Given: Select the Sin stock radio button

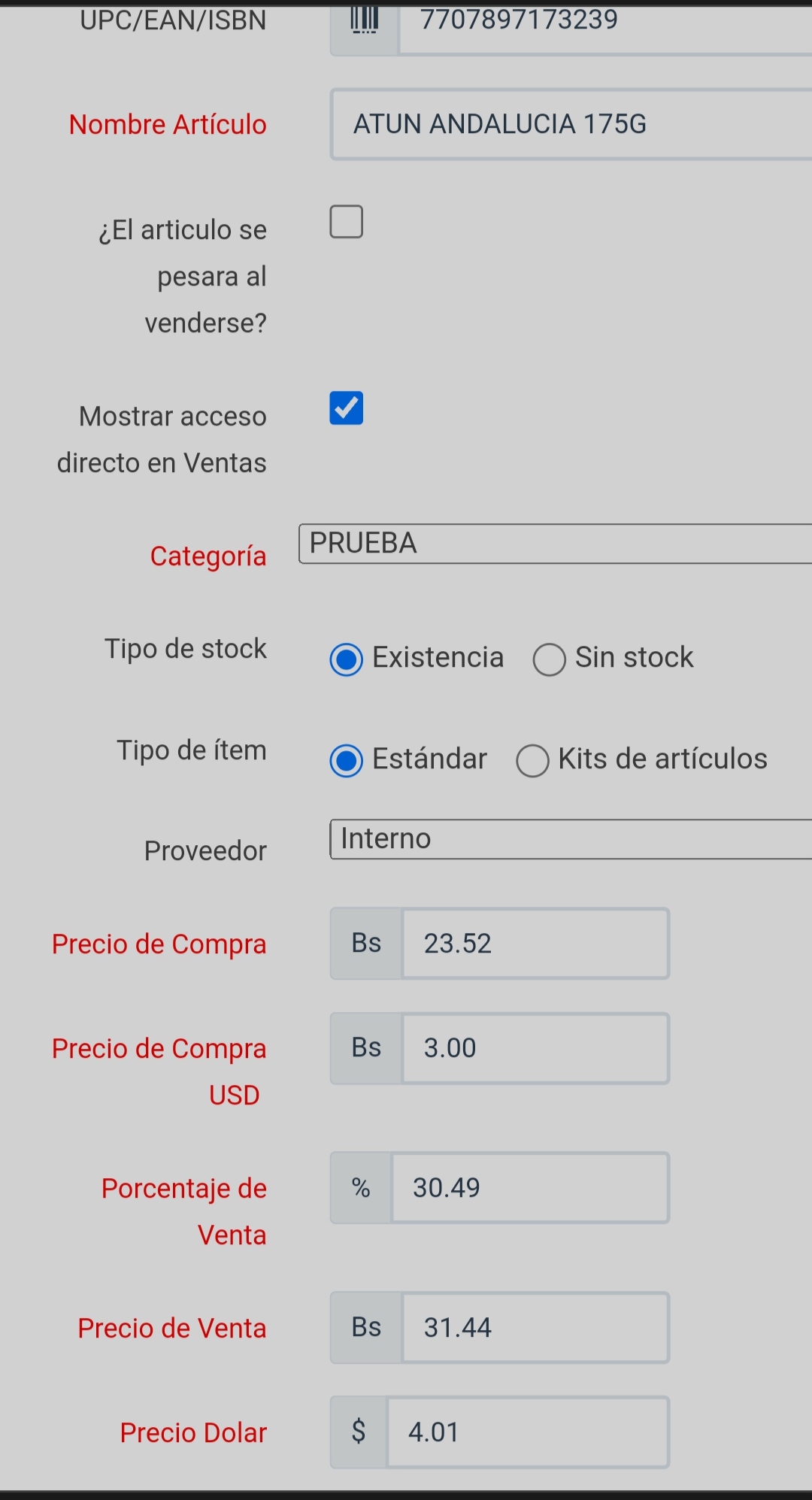Looking at the screenshot, I should click(549, 659).
